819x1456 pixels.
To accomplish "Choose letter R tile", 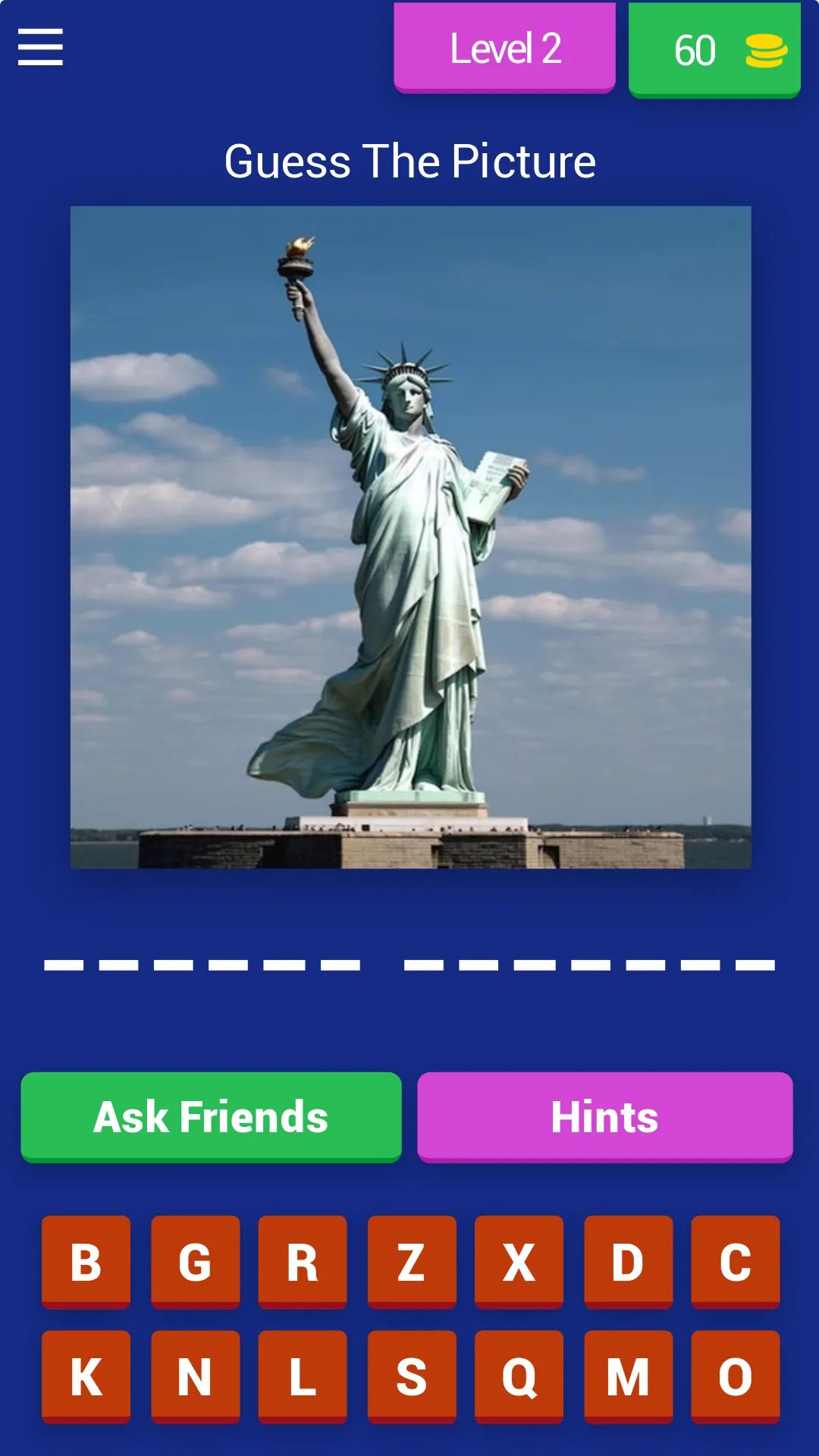I will pos(303,1262).
